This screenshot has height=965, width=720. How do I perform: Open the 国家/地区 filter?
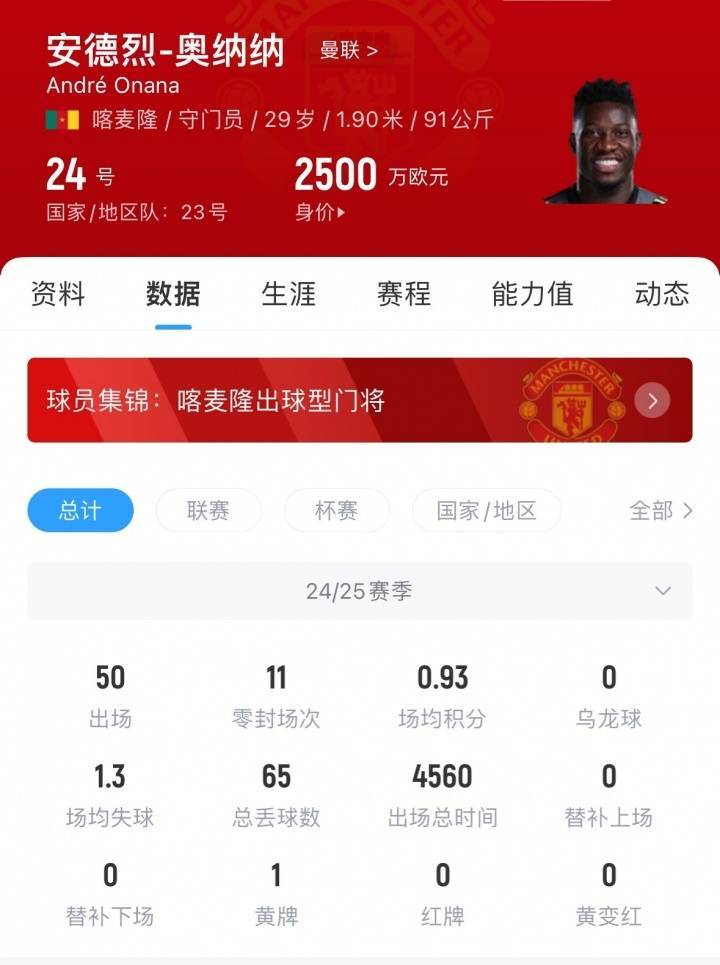pyautogui.click(x=487, y=510)
